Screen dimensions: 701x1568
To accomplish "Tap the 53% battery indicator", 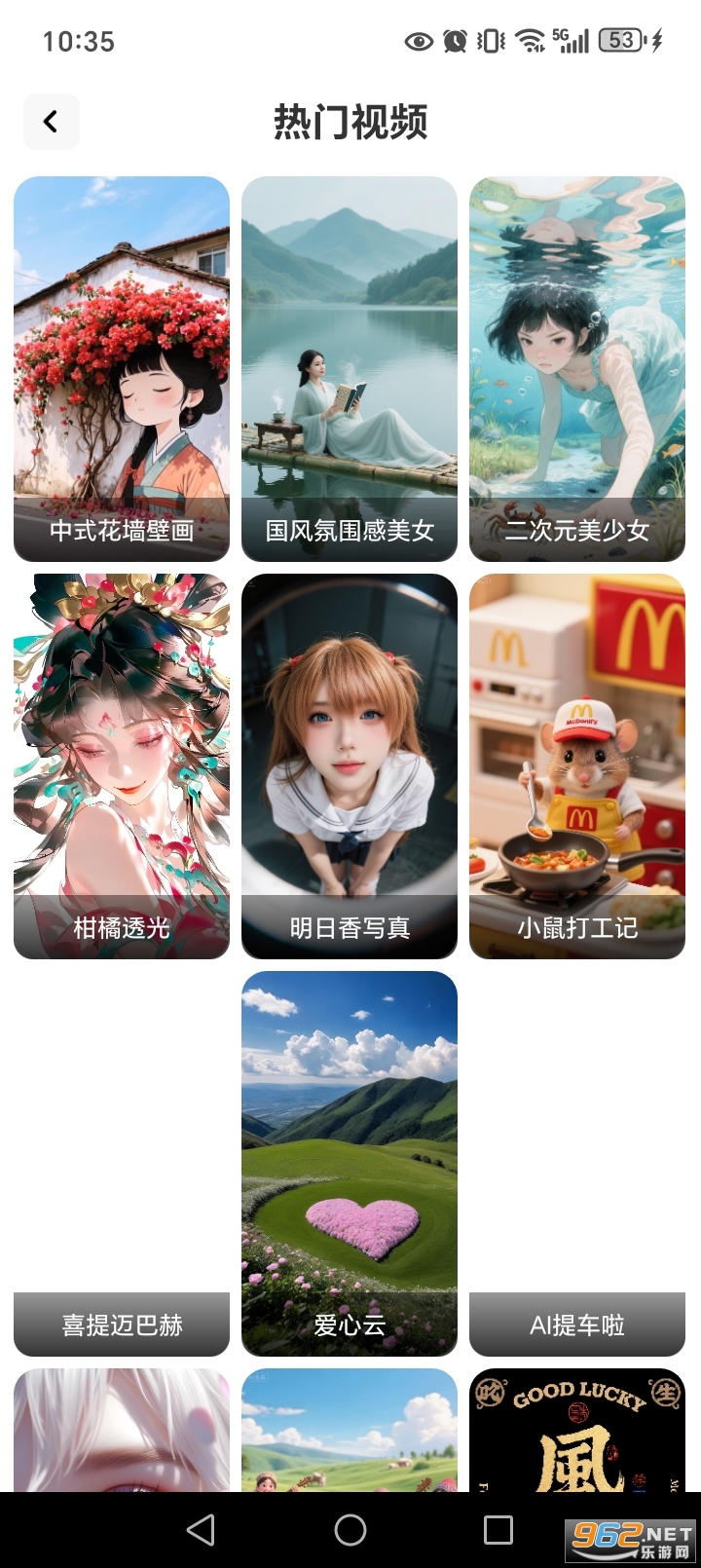I will (621, 41).
